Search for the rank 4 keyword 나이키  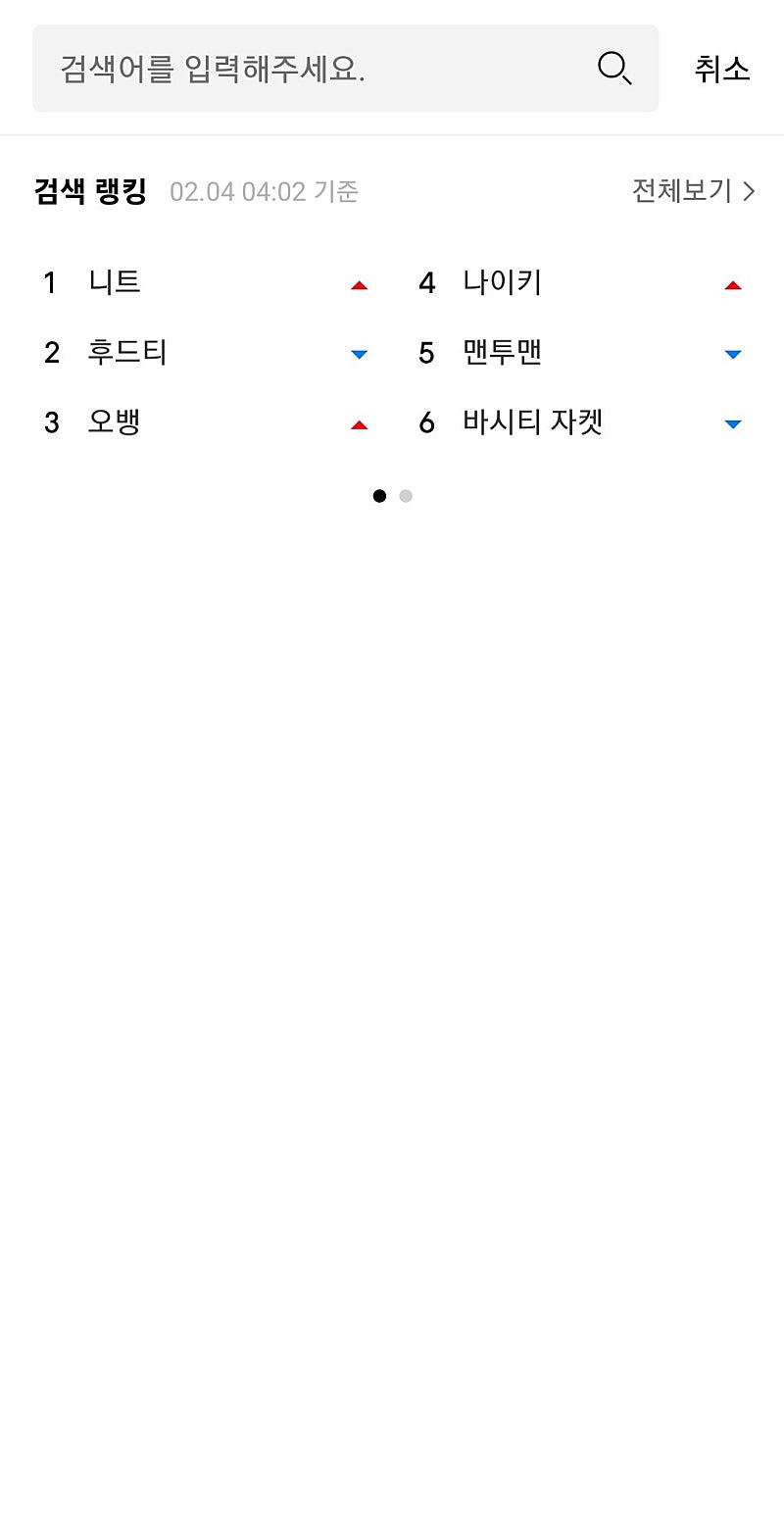(502, 282)
